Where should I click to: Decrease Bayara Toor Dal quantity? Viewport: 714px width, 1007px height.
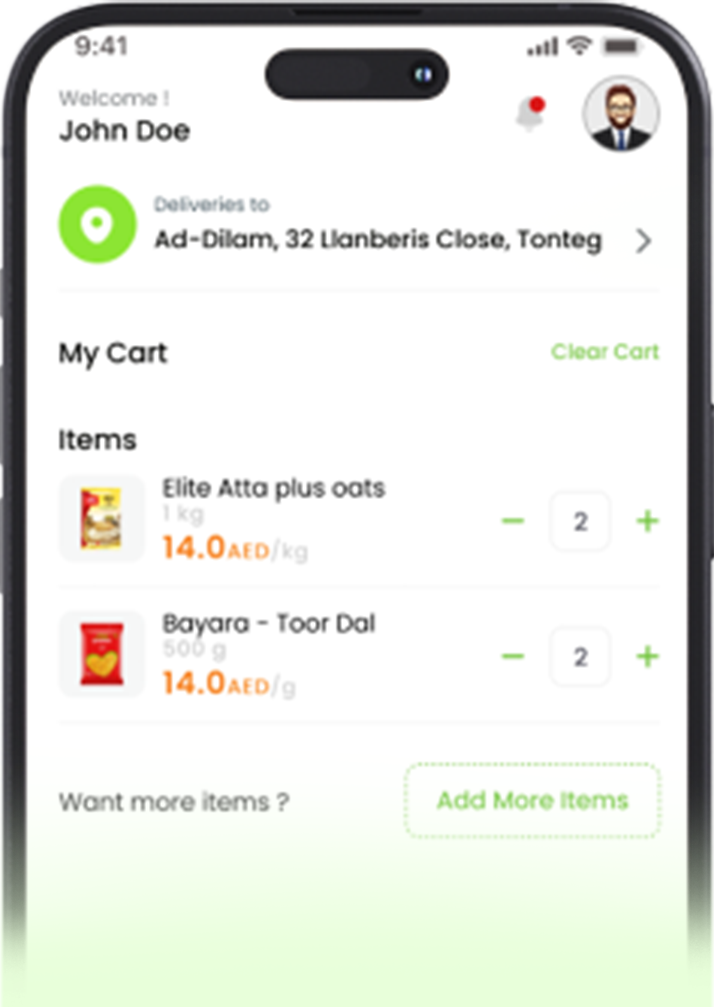(x=513, y=656)
